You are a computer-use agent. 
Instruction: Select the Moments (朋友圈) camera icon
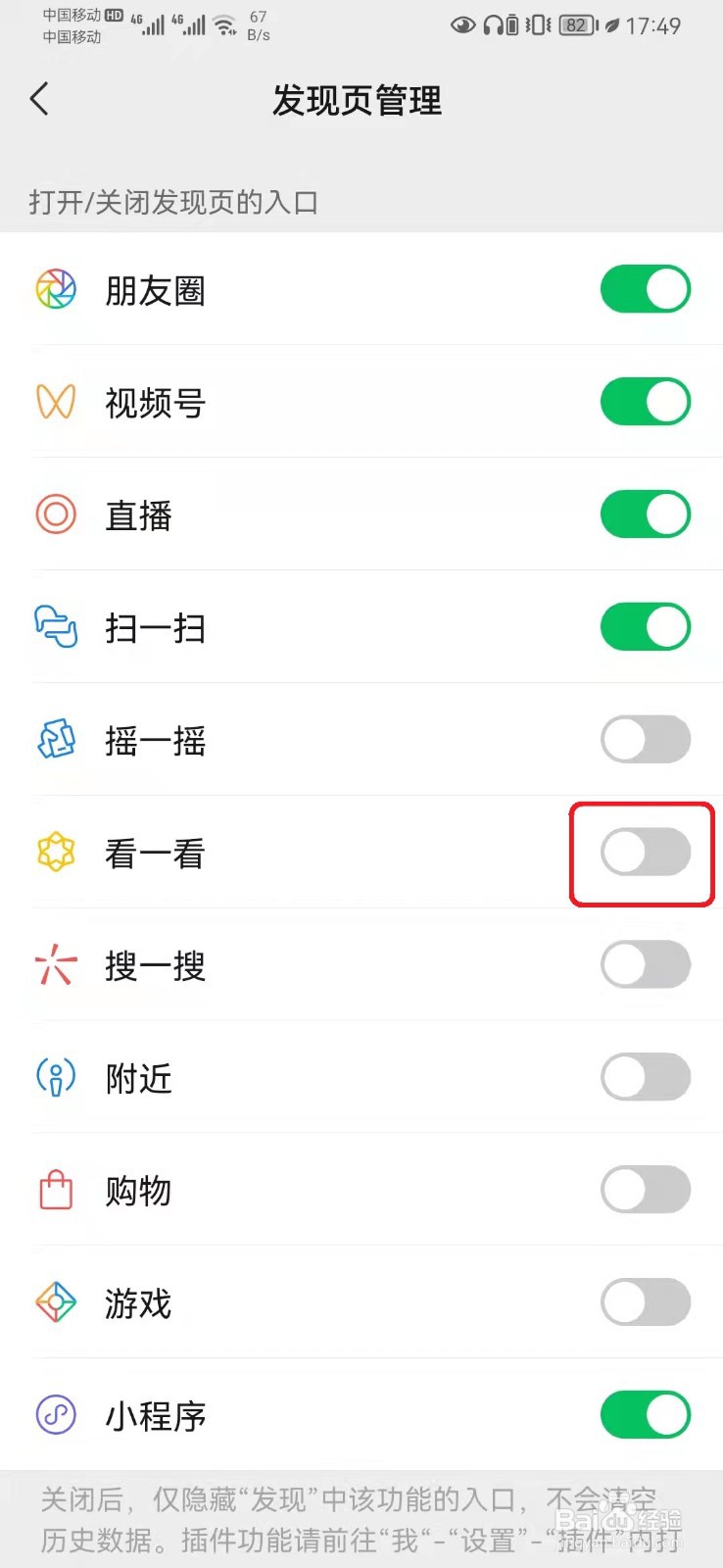tap(56, 289)
